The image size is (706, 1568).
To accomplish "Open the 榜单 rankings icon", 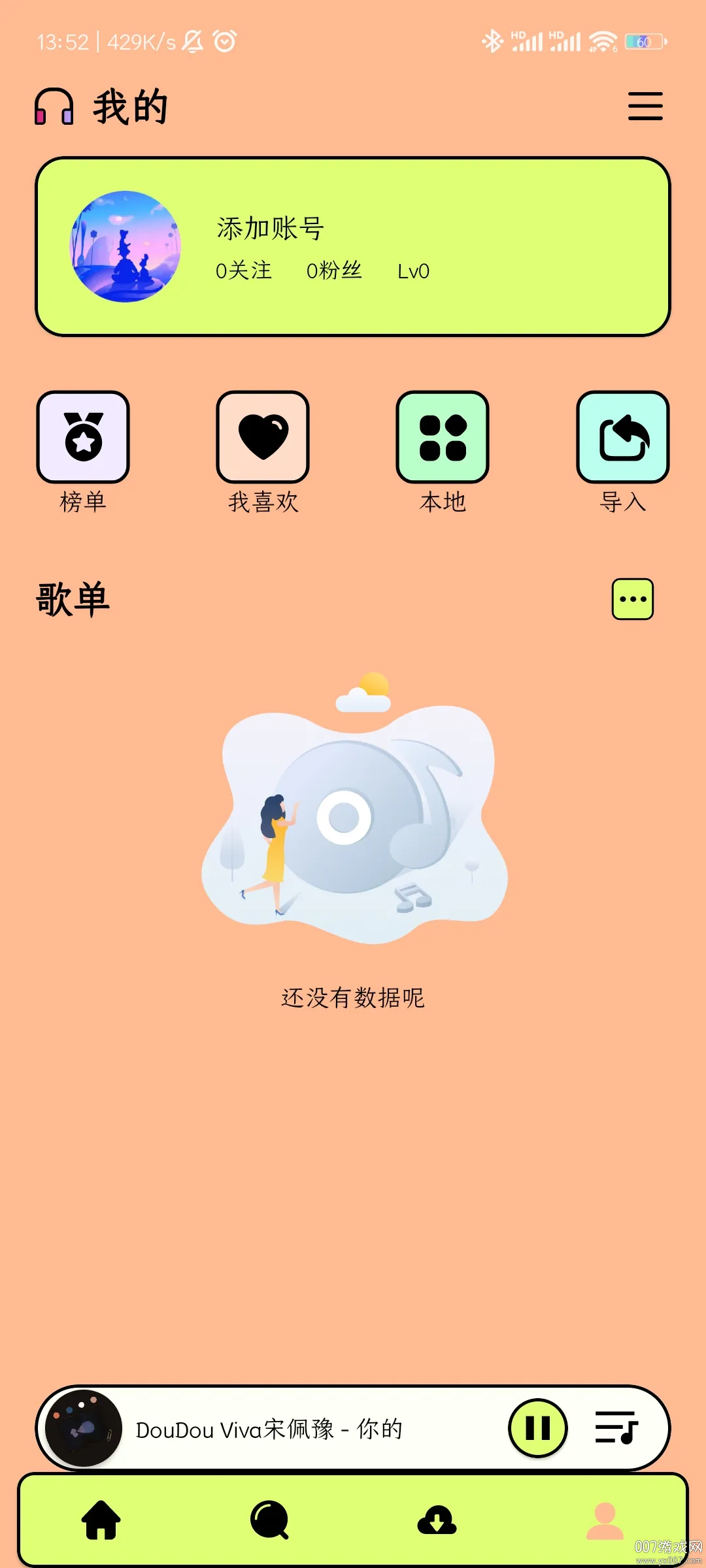I will click(x=84, y=438).
